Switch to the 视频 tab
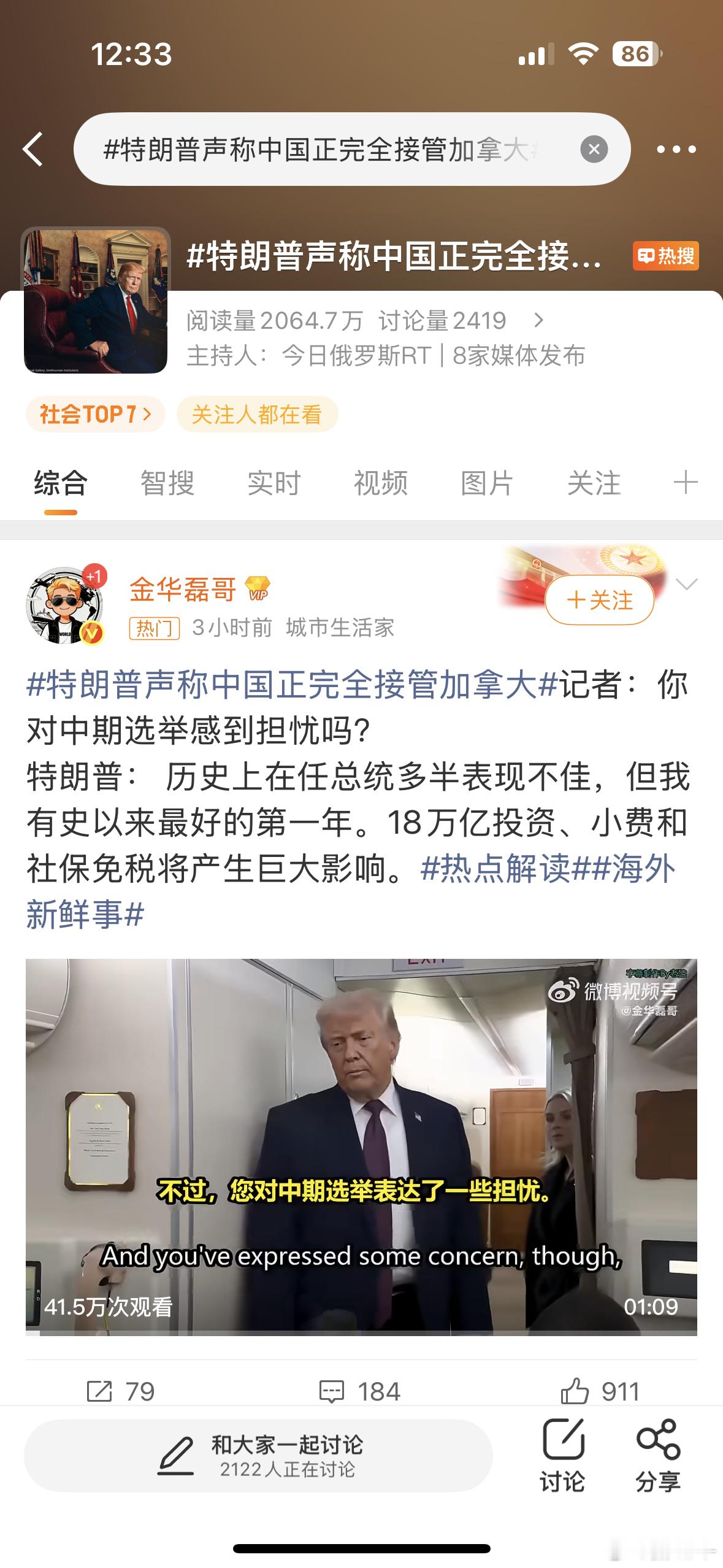Image resolution: width=723 pixels, height=1568 pixels. [380, 483]
